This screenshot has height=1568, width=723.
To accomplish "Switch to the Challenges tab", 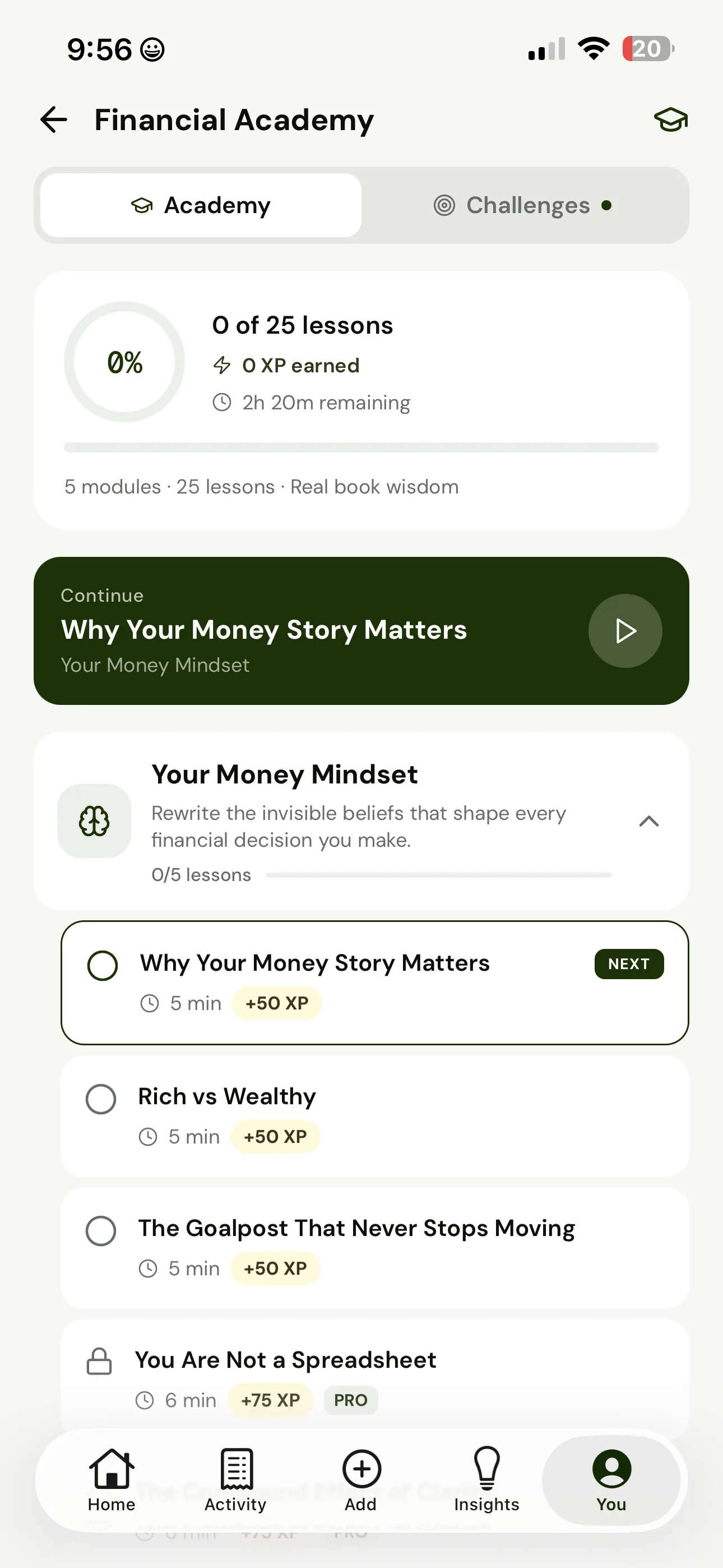I will point(523,206).
